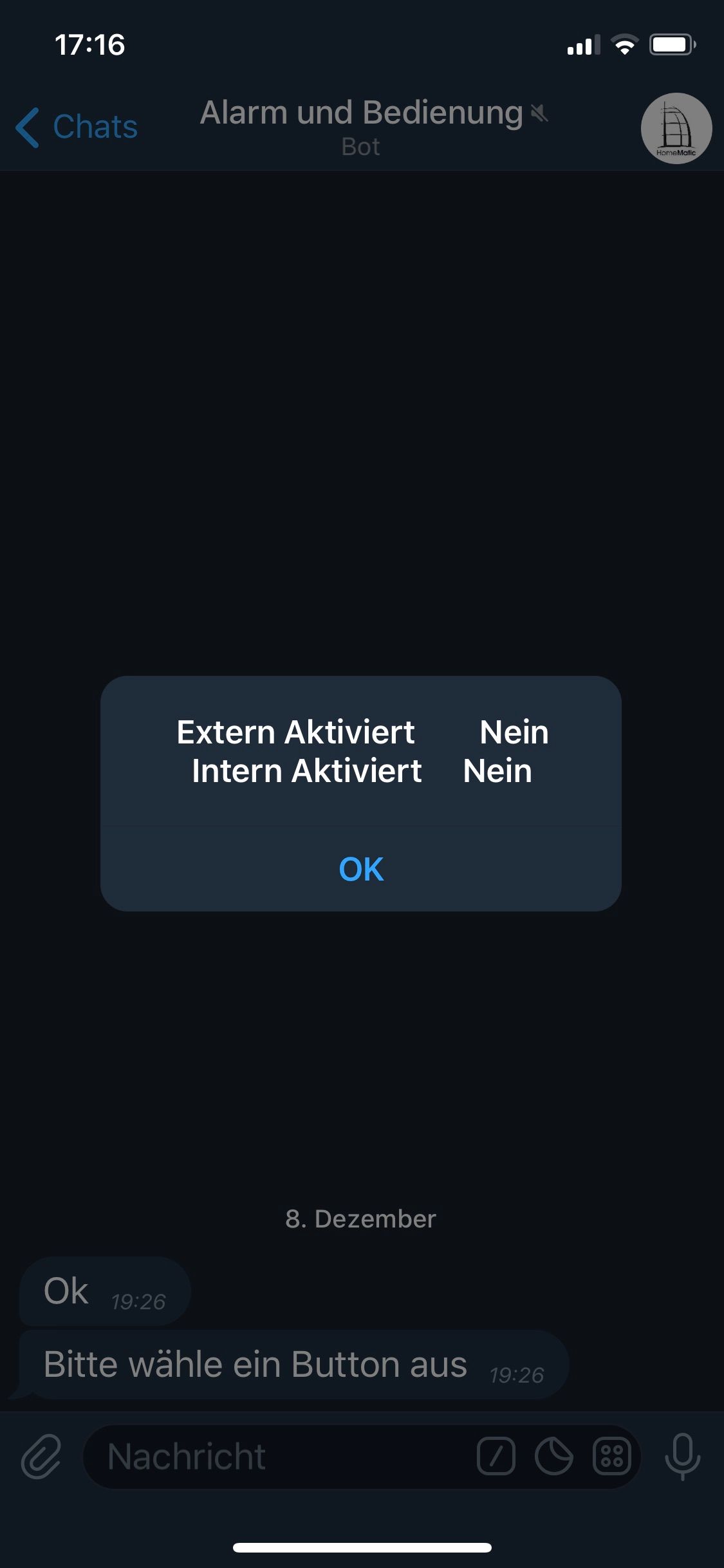Show the bot keyboard buttons icon
This screenshot has width=724, height=1568.
(611, 1456)
